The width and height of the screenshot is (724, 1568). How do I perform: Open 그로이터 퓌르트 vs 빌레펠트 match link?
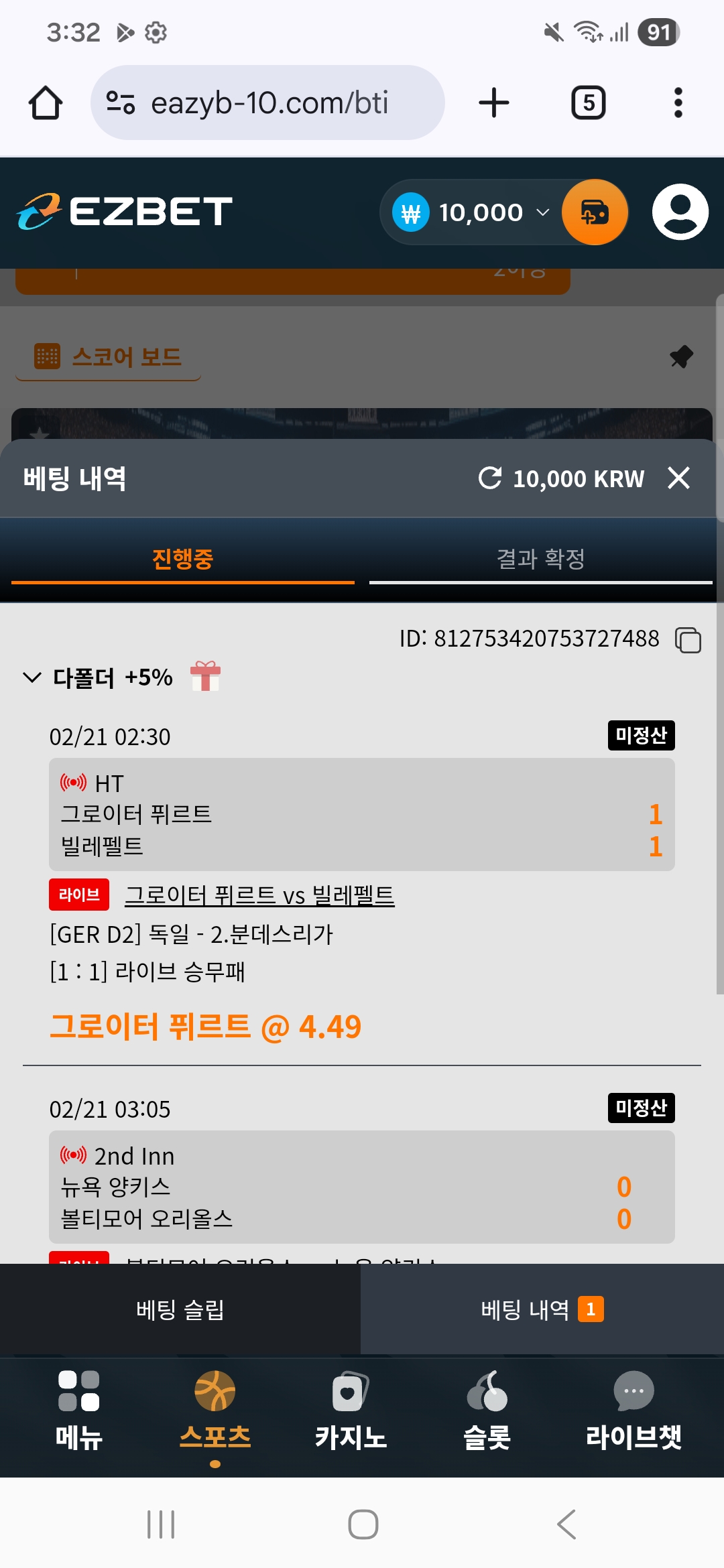[x=259, y=895]
